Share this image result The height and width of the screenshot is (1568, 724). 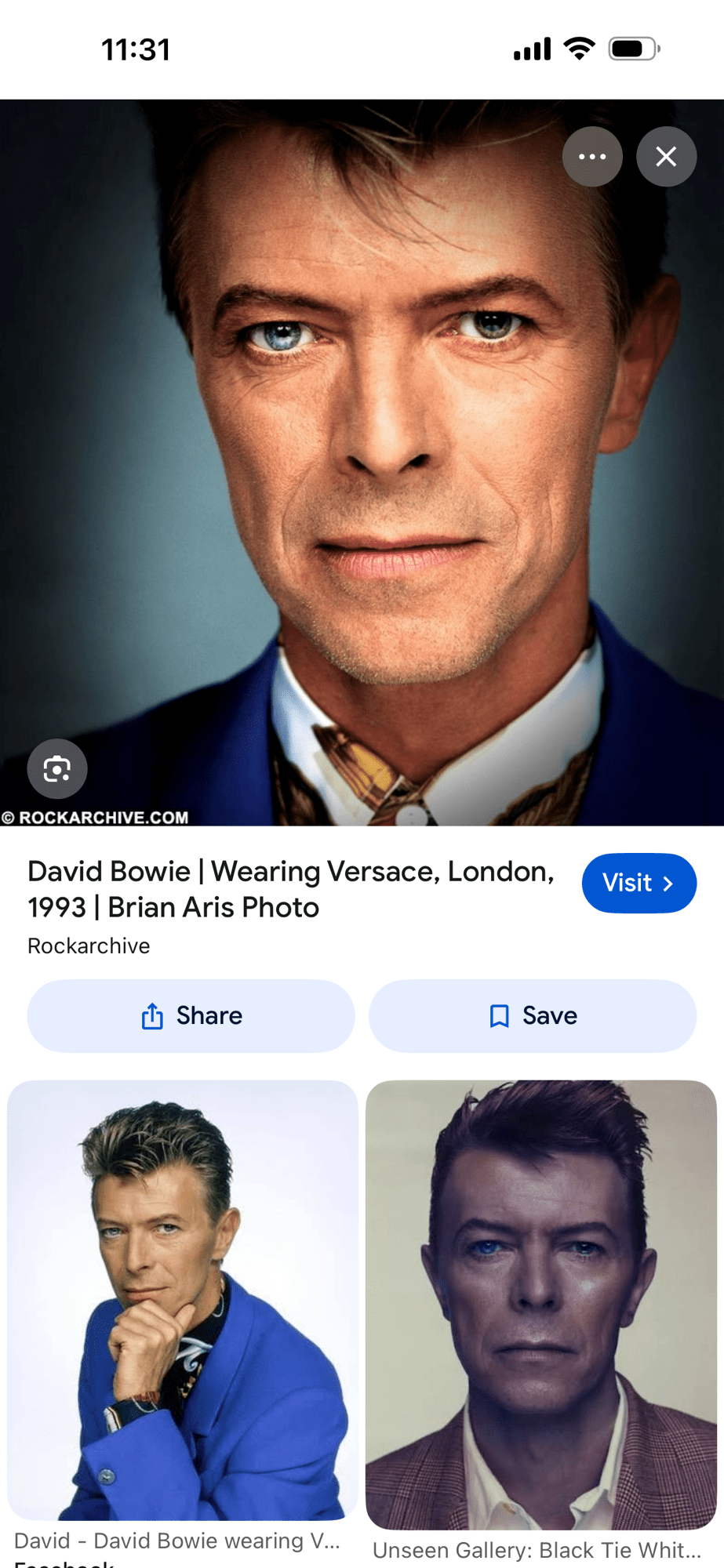[191, 1015]
